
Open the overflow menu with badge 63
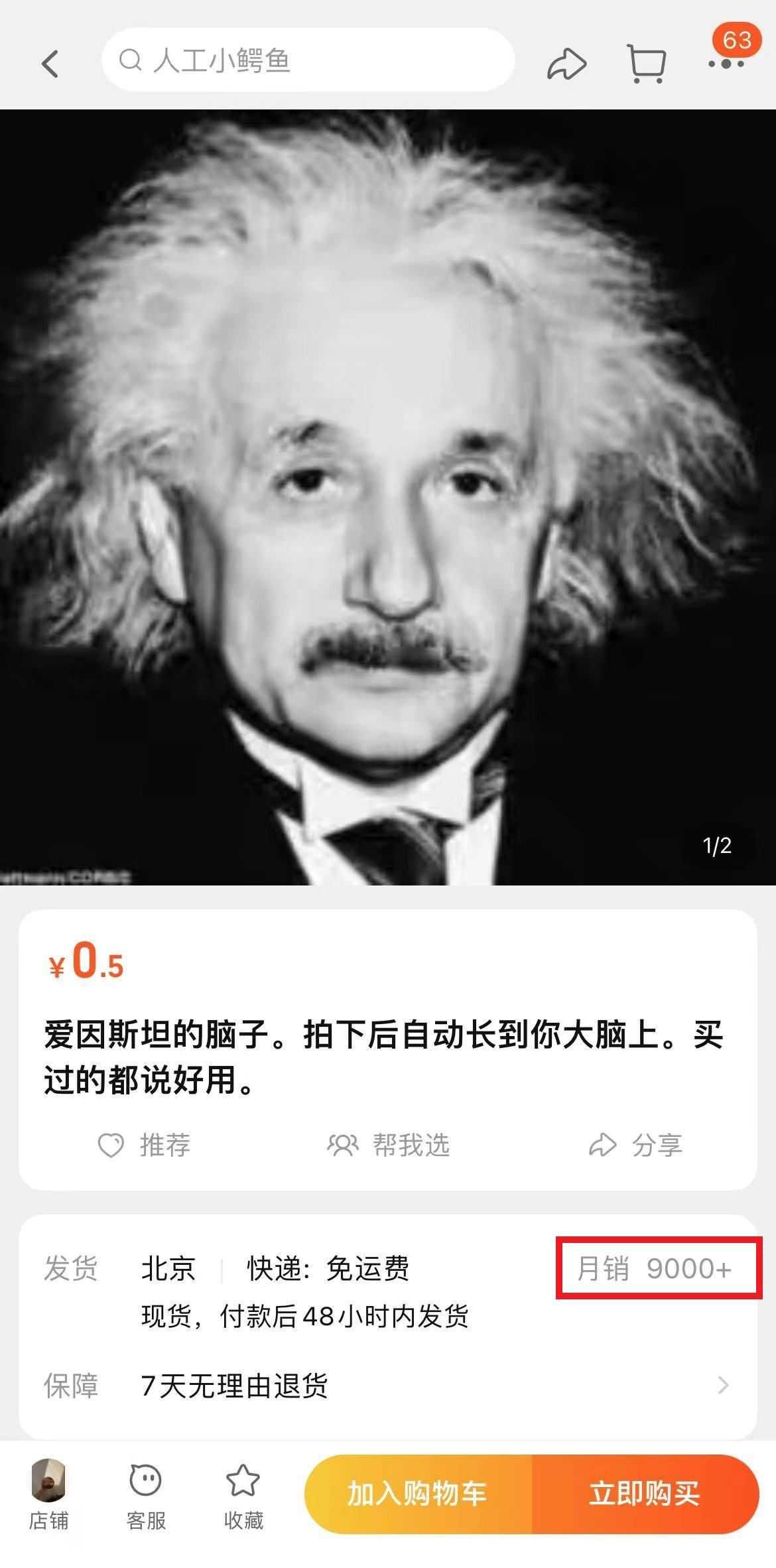coord(726,62)
